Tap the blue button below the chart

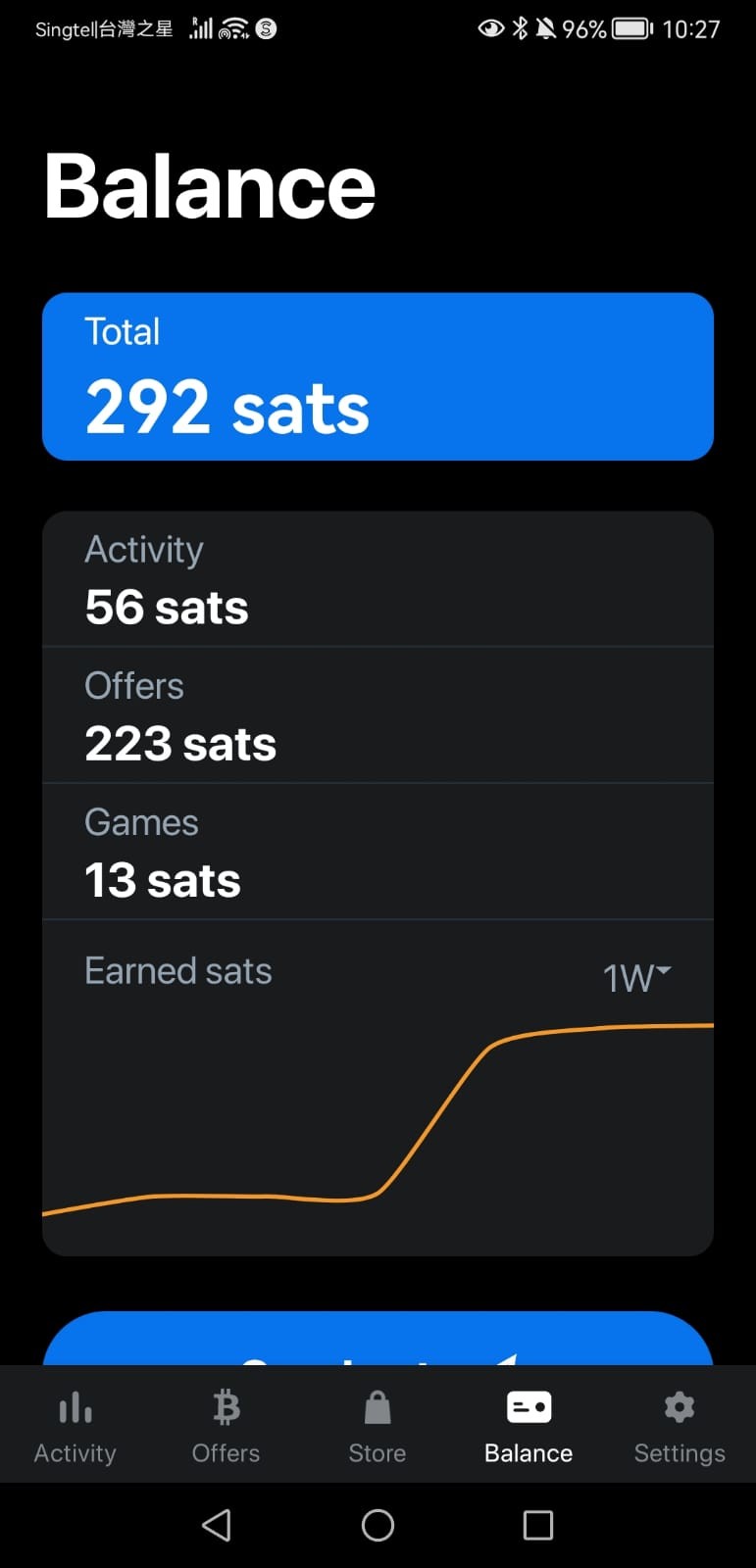coord(378,1339)
